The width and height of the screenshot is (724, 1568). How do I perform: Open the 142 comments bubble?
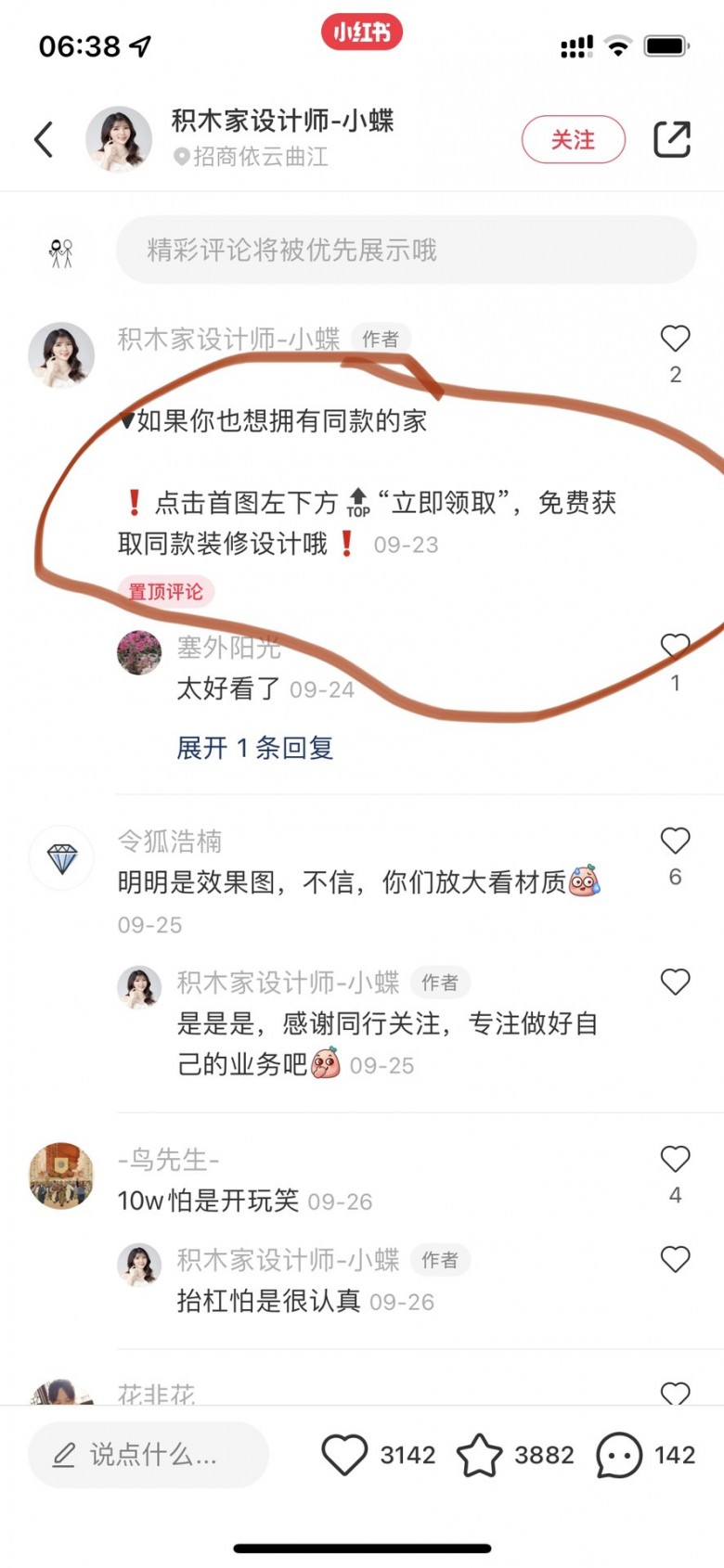(618, 1455)
